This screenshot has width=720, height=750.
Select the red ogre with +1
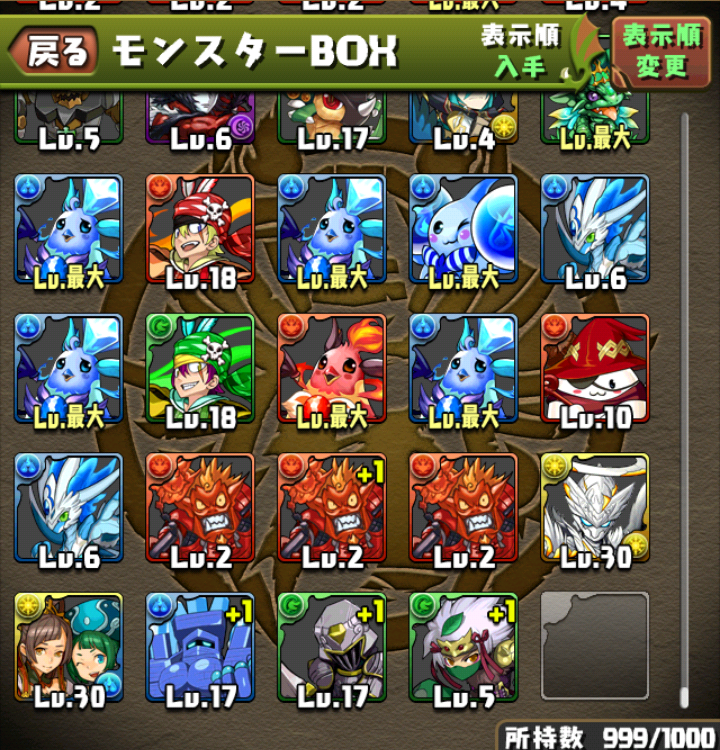pos(331,508)
